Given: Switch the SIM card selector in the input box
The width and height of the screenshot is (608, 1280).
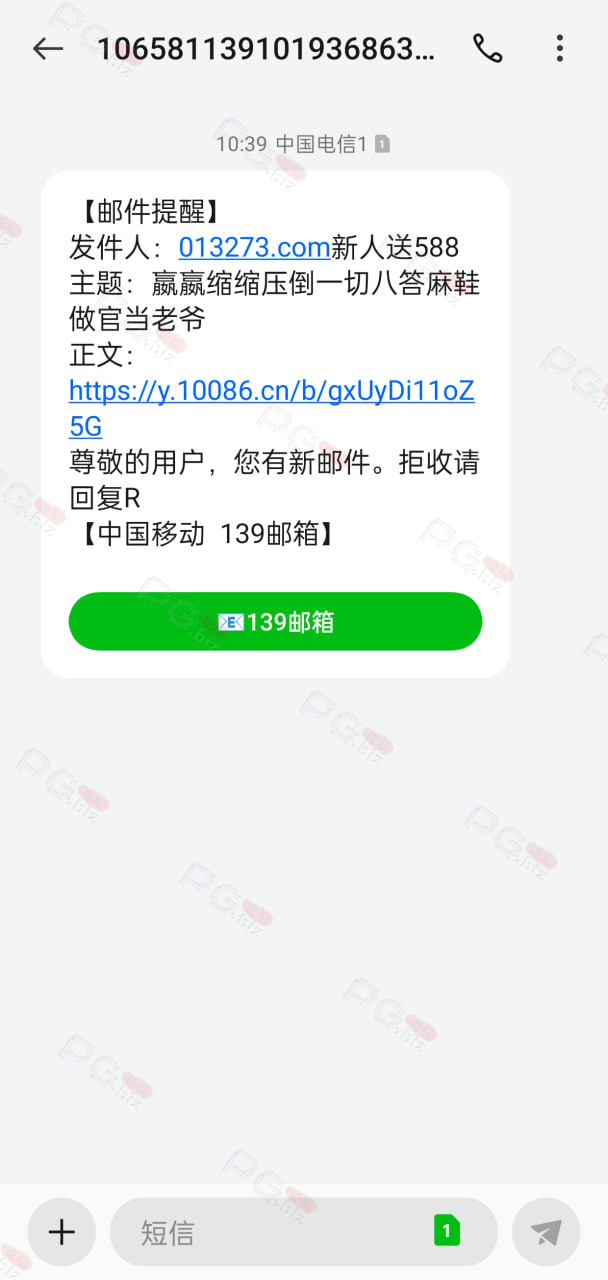Looking at the screenshot, I should click(447, 1231).
